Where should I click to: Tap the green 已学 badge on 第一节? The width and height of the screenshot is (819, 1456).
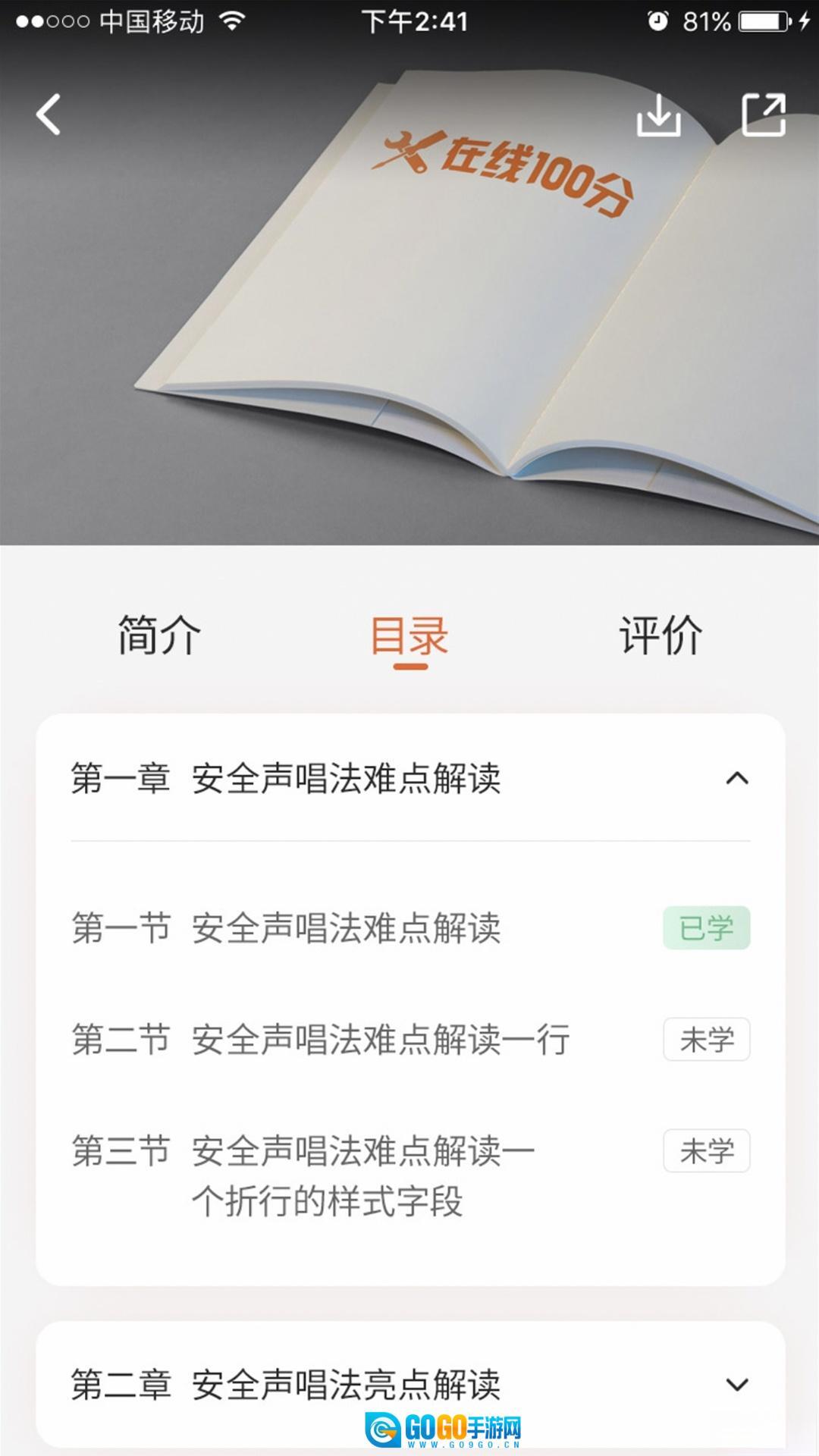(x=706, y=929)
